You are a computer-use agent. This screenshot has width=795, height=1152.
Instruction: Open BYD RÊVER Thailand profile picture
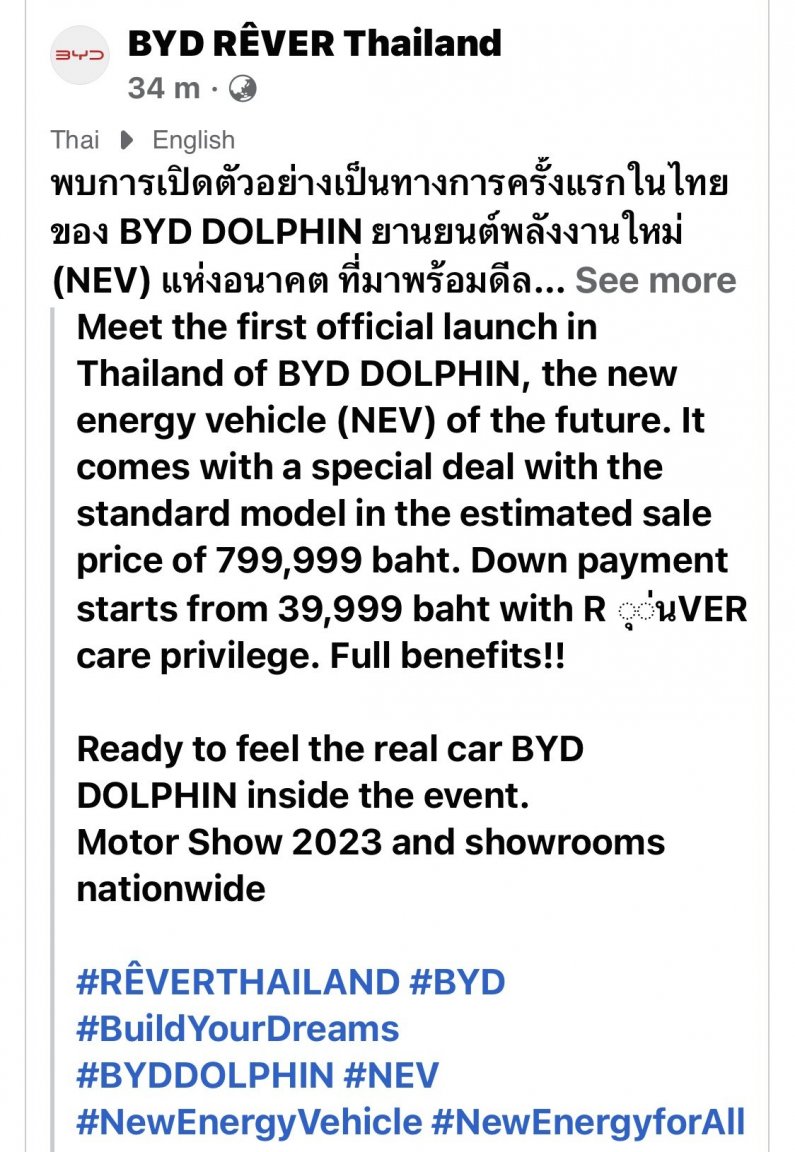click(79, 55)
